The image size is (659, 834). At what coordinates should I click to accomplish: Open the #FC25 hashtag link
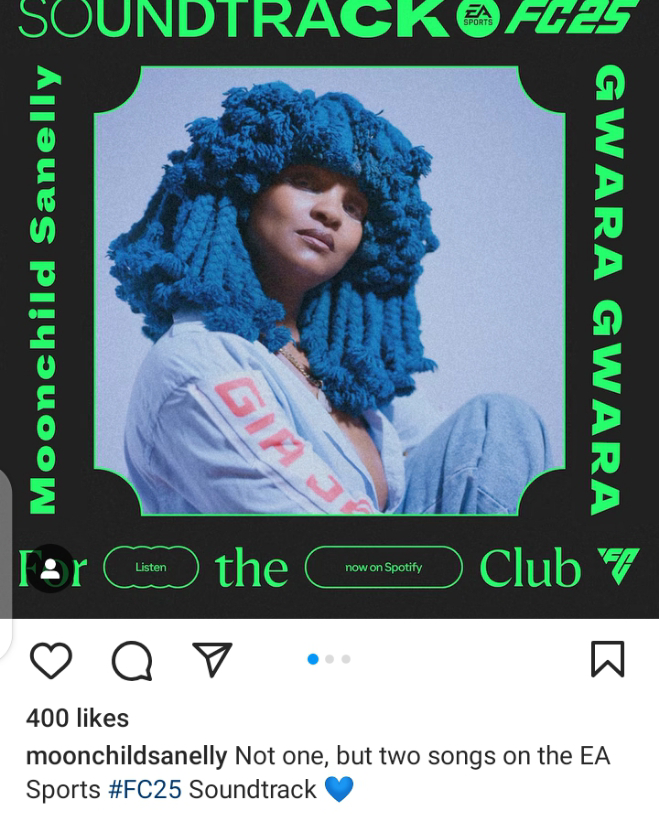tap(145, 789)
